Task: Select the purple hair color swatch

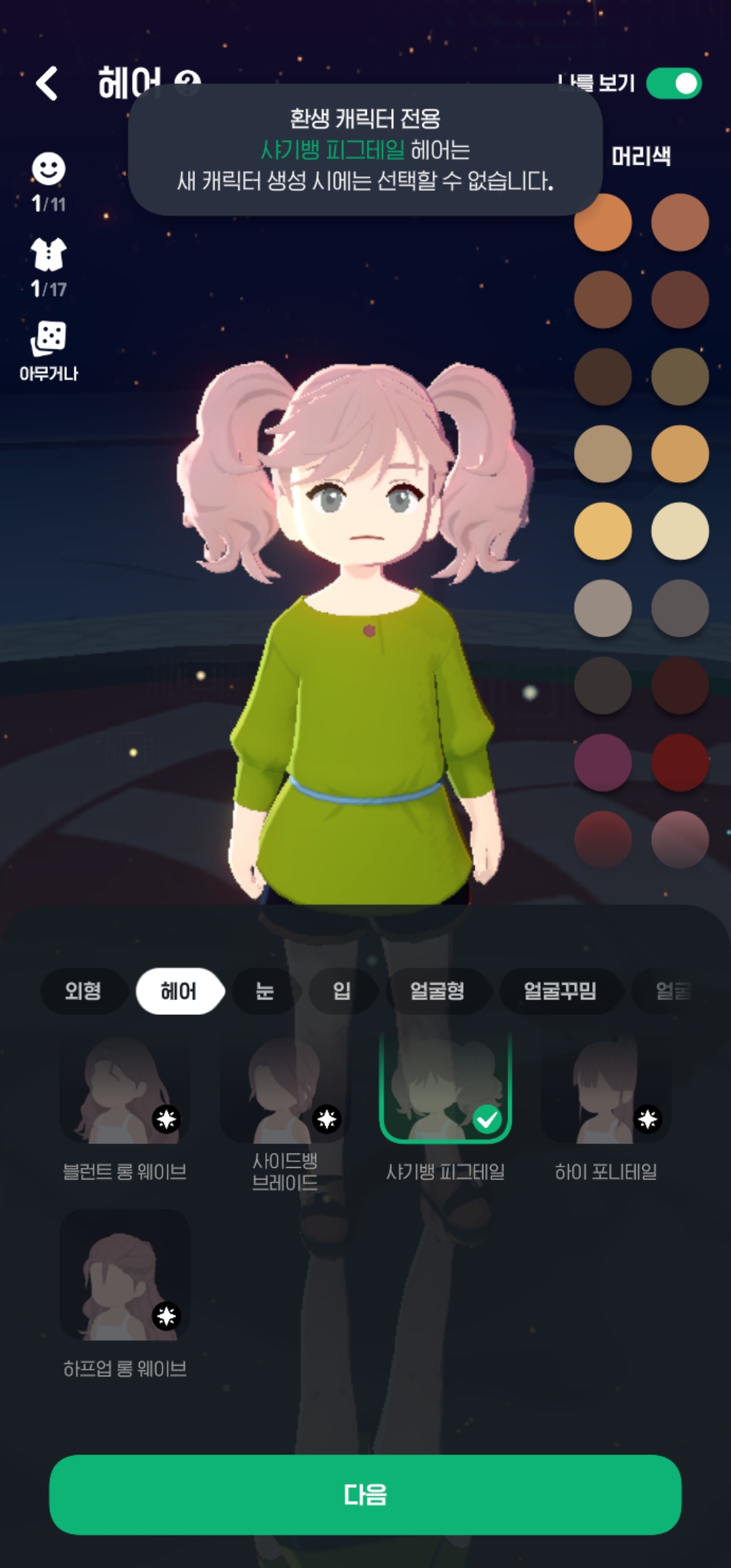Action: point(604,763)
